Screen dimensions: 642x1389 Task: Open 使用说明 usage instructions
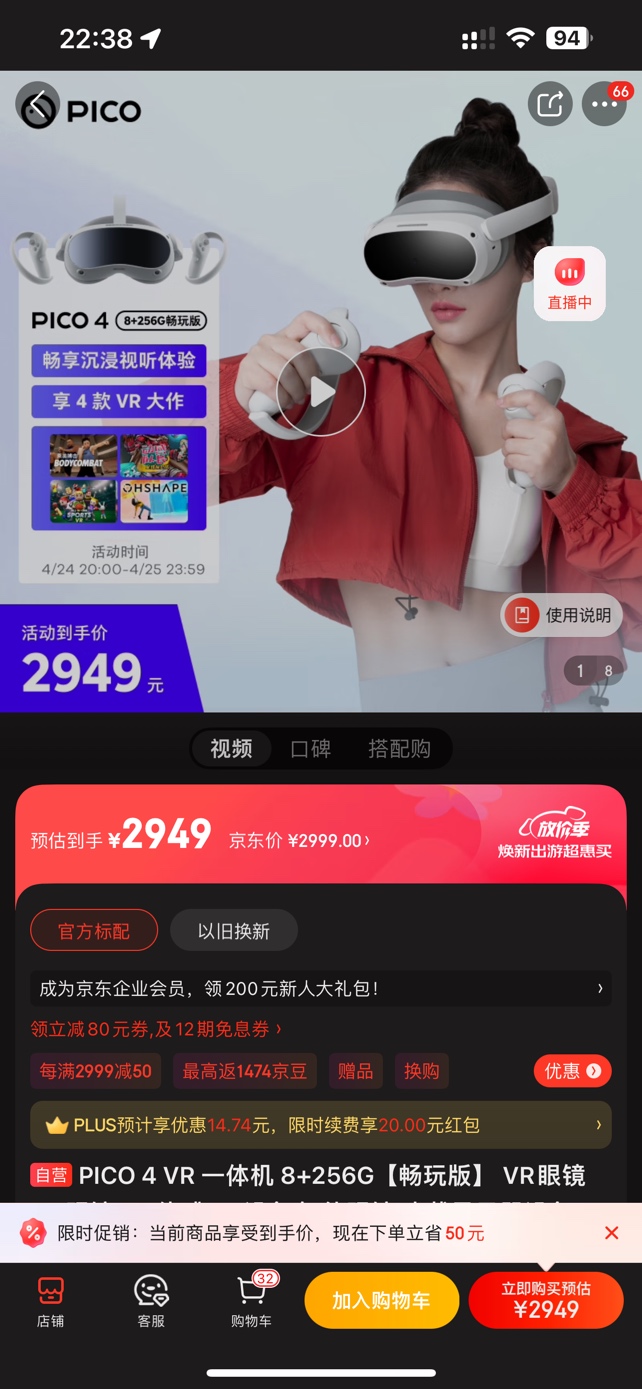click(x=561, y=615)
